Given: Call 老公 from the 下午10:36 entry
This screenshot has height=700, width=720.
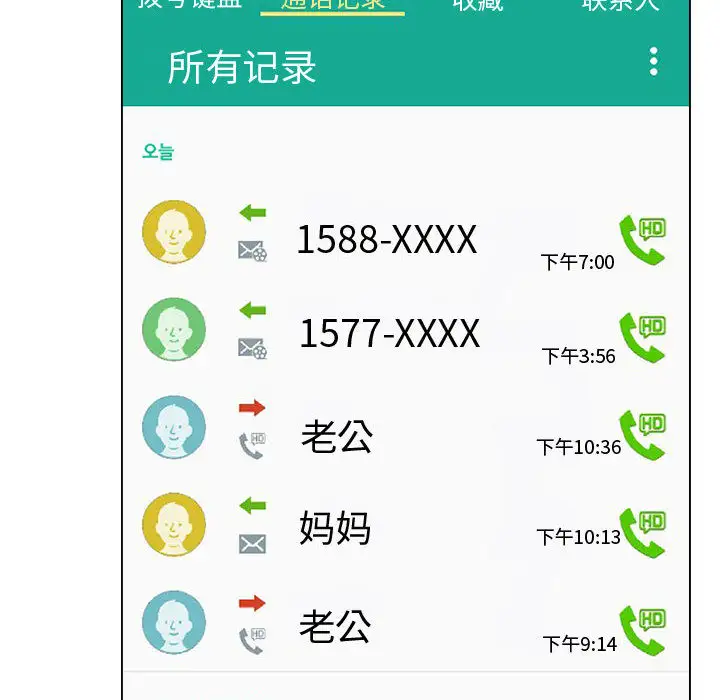Looking at the screenshot, I should [x=641, y=435].
